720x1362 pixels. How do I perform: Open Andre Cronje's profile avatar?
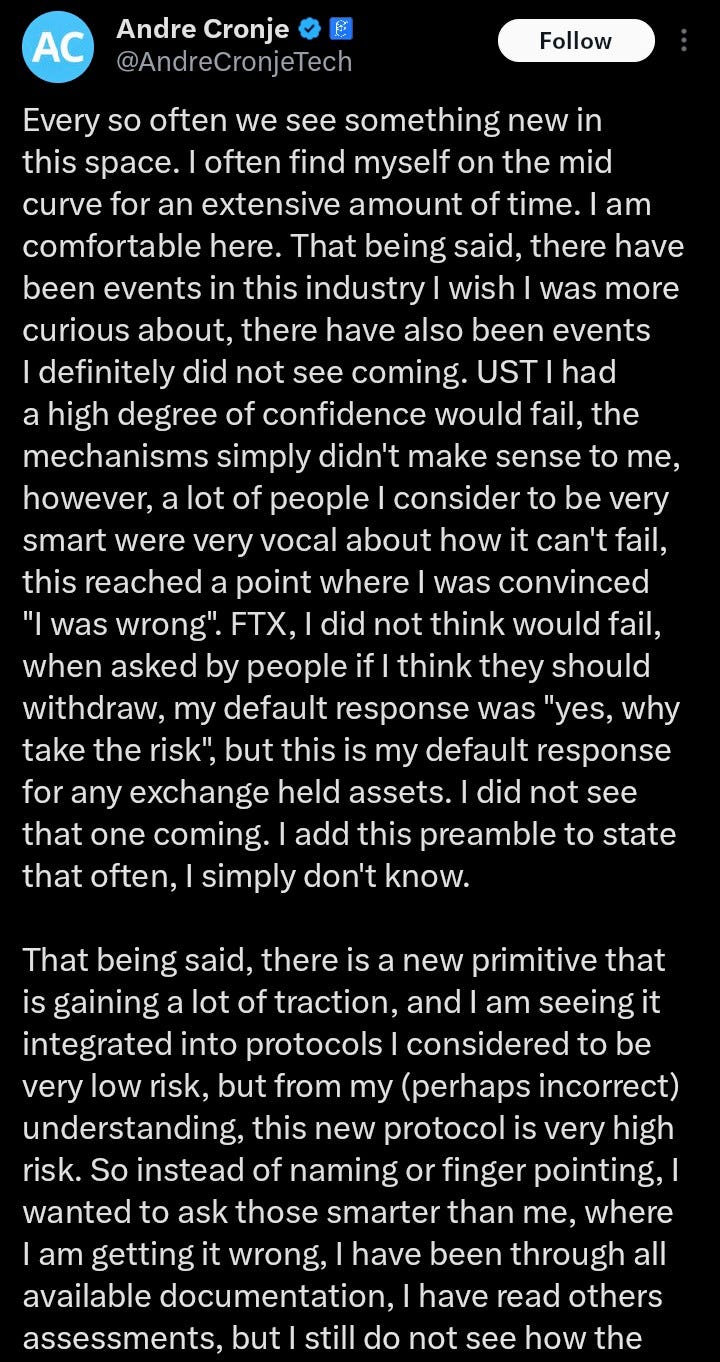point(58,48)
